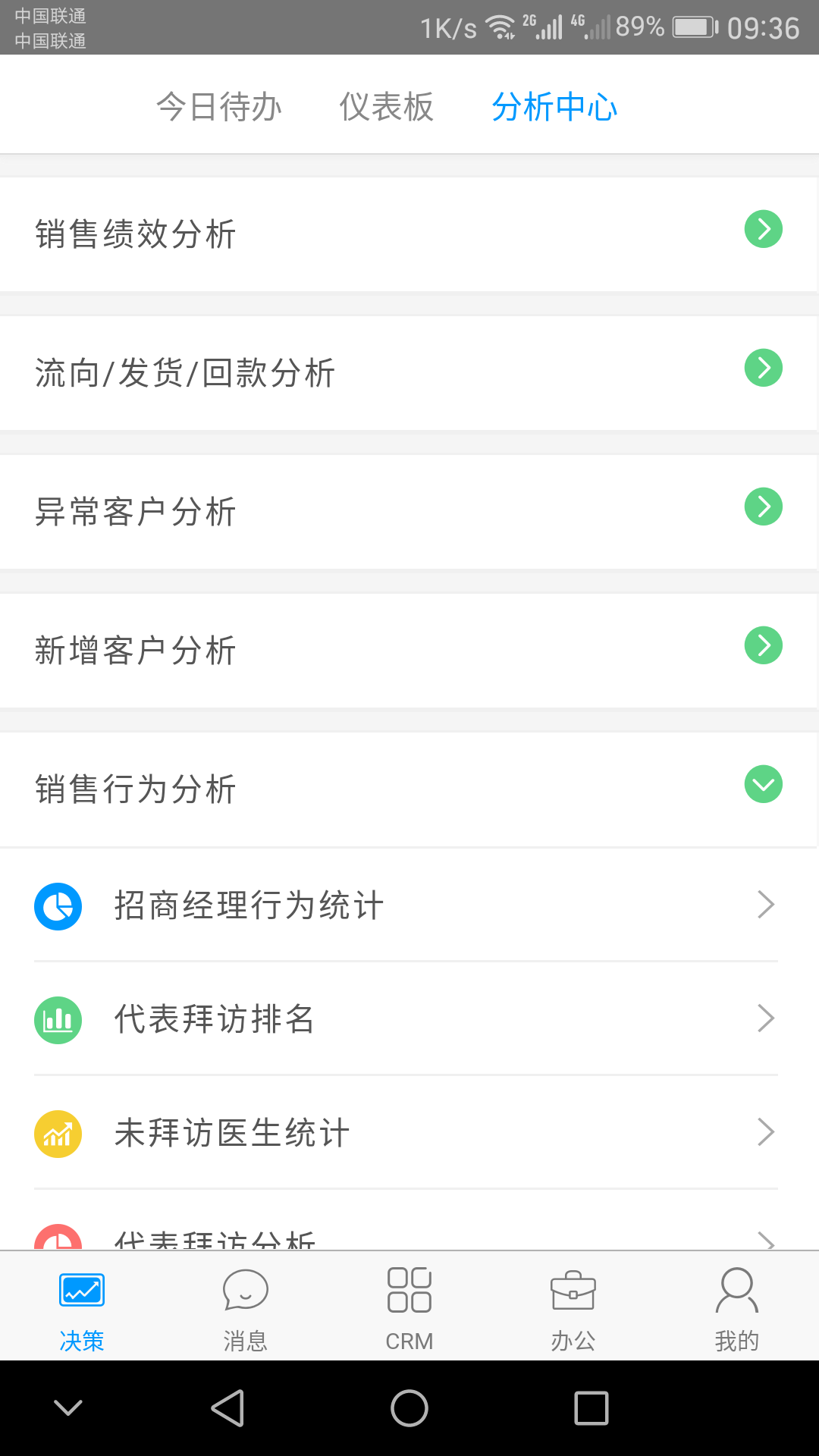
Task: Open the 新增客户分析 row
Action: coord(763,645)
